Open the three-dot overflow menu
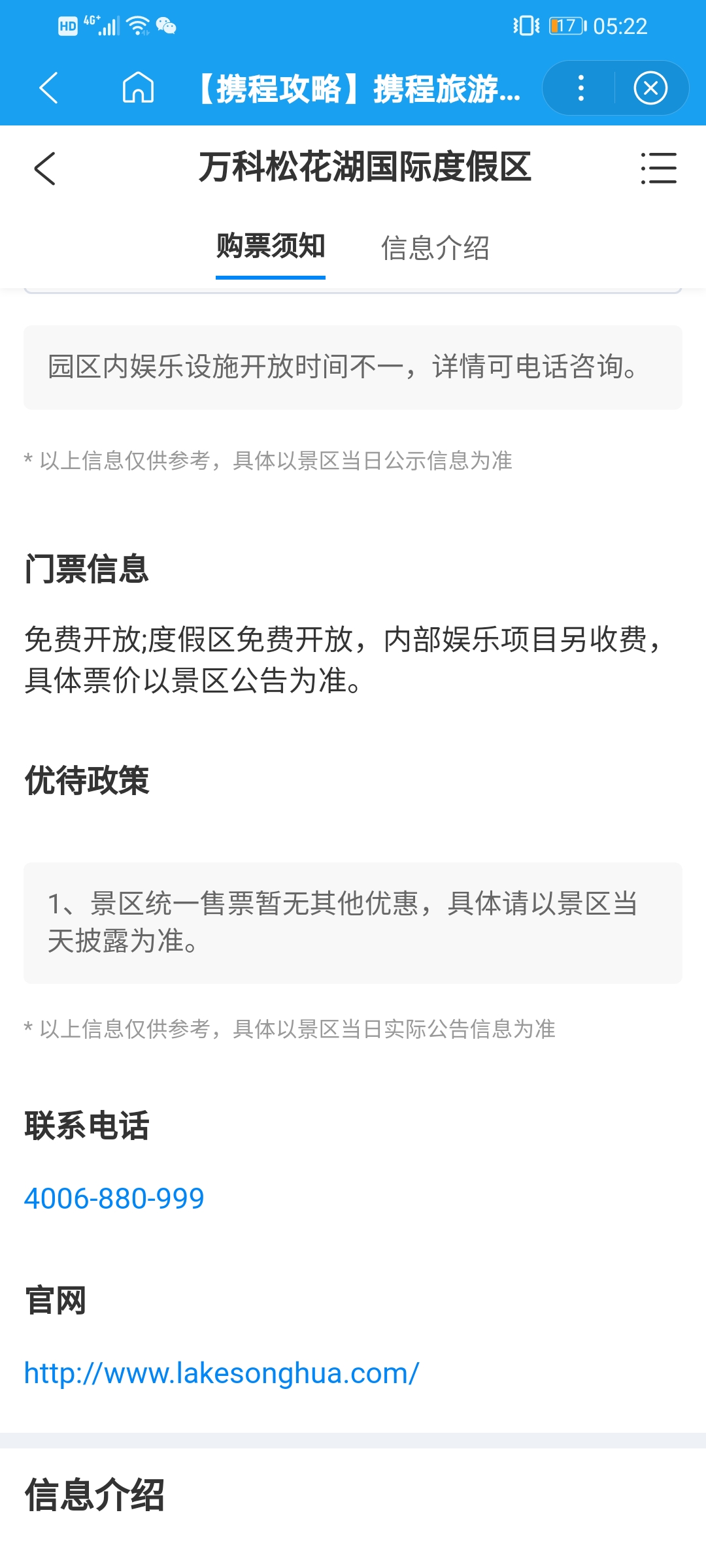Screen dimensions: 706x1568 tap(580, 88)
